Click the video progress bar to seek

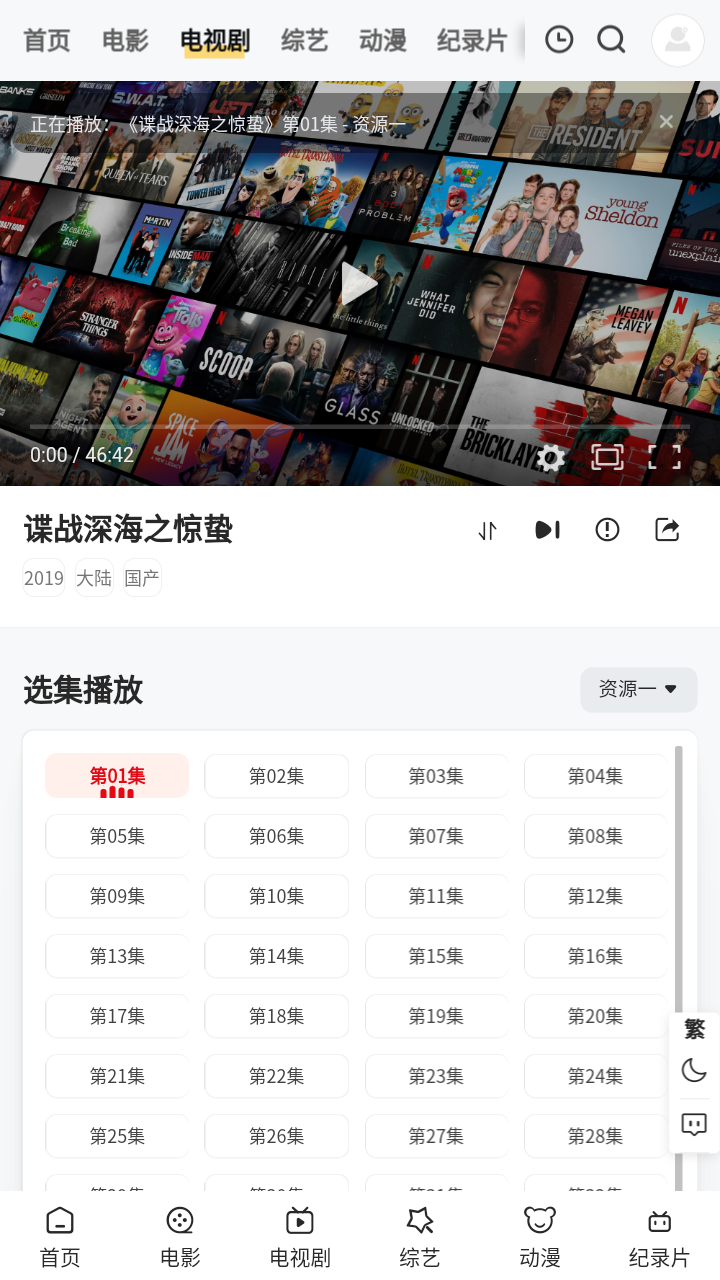click(360, 428)
